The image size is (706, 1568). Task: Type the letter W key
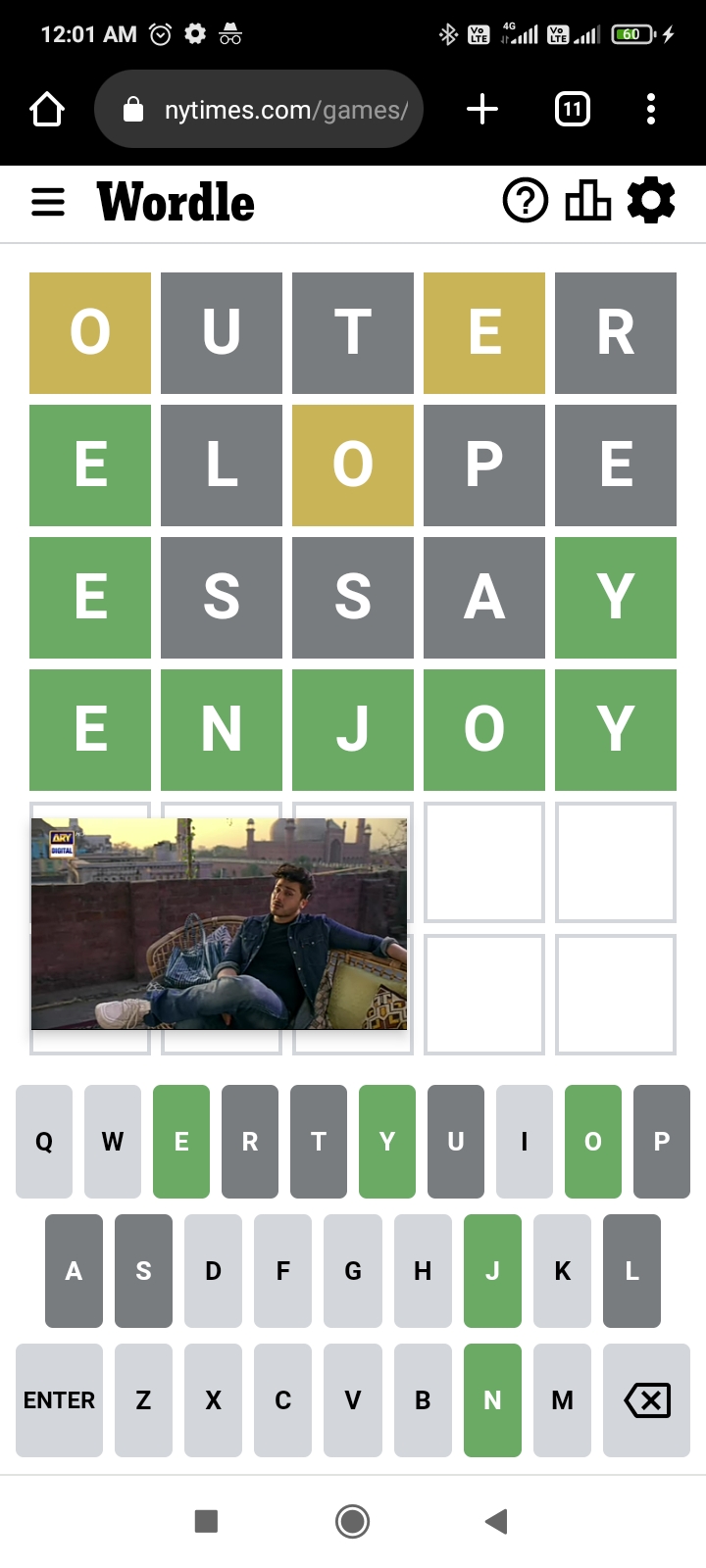pos(113,1142)
